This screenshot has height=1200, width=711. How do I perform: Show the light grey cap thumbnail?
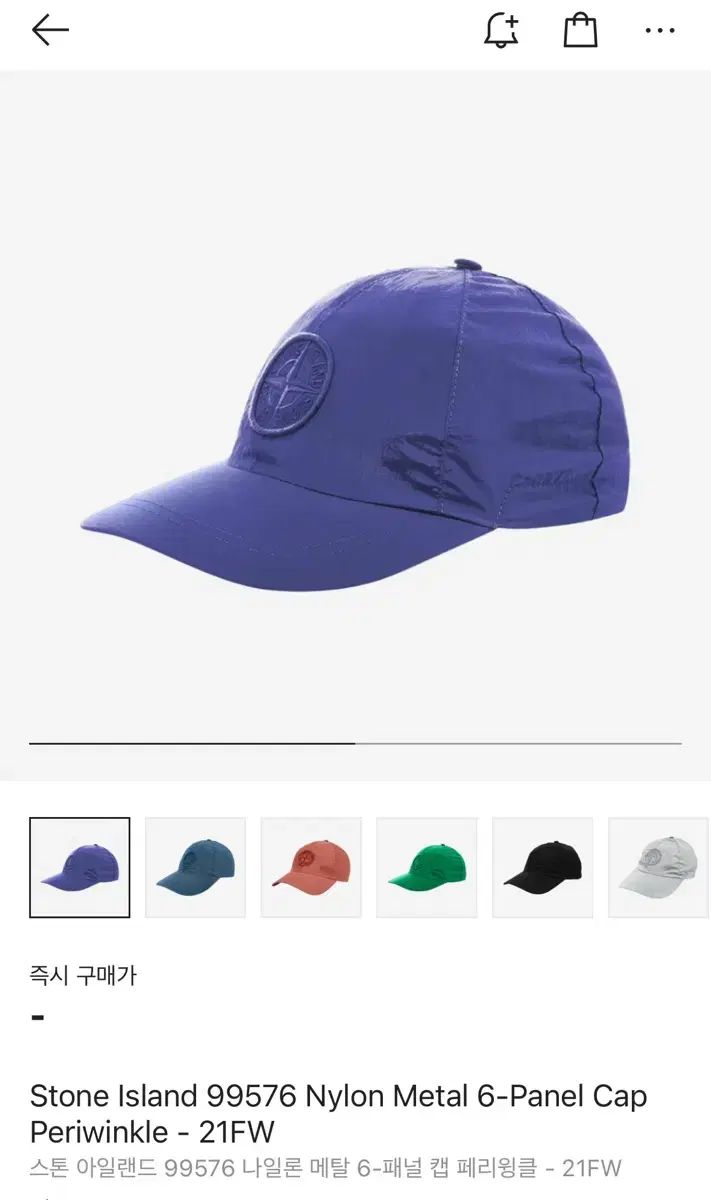[x=657, y=867]
